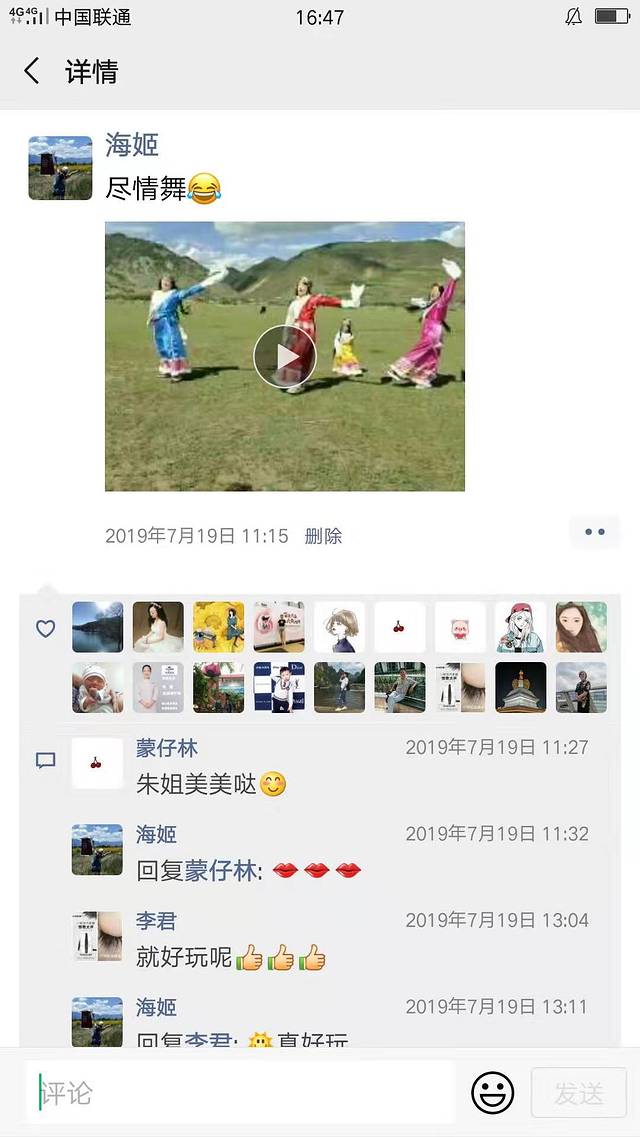Image resolution: width=640 pixels, height=1137 pixels.
Task: Play the dancing video
Action: click(285, 356)
